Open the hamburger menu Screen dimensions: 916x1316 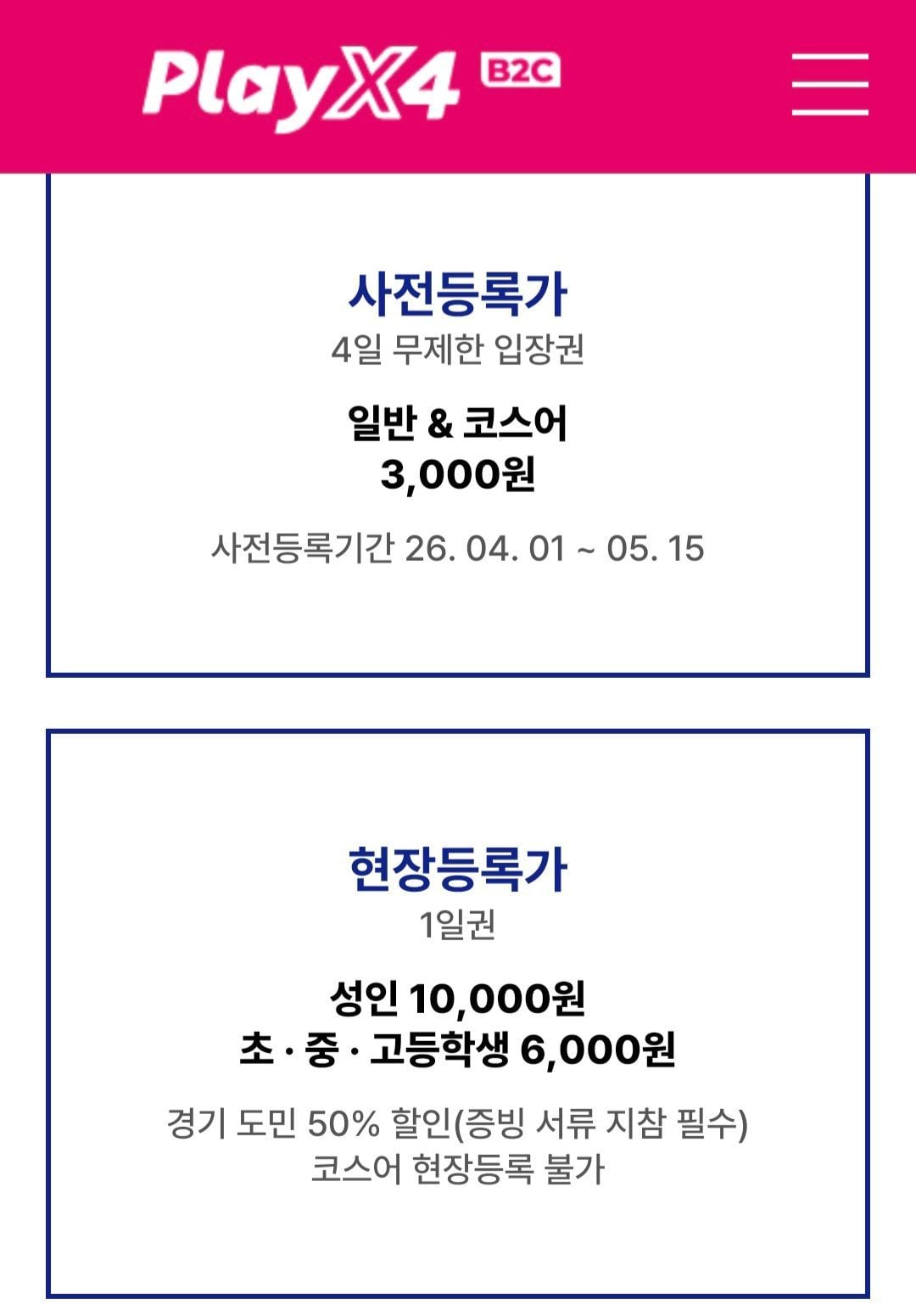(x=829, y=84)
